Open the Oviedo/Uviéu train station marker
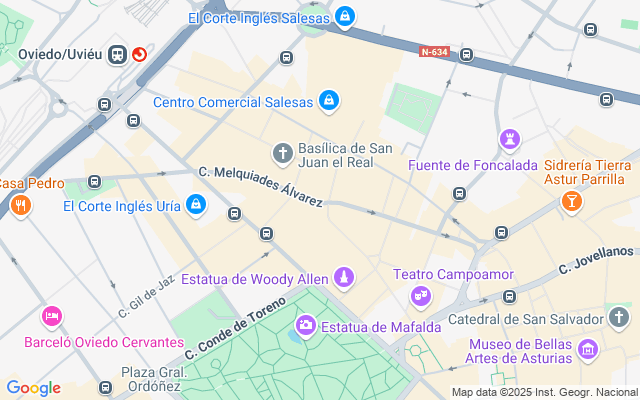This screenshot has height=400, width=640. (x=117, y=54)
